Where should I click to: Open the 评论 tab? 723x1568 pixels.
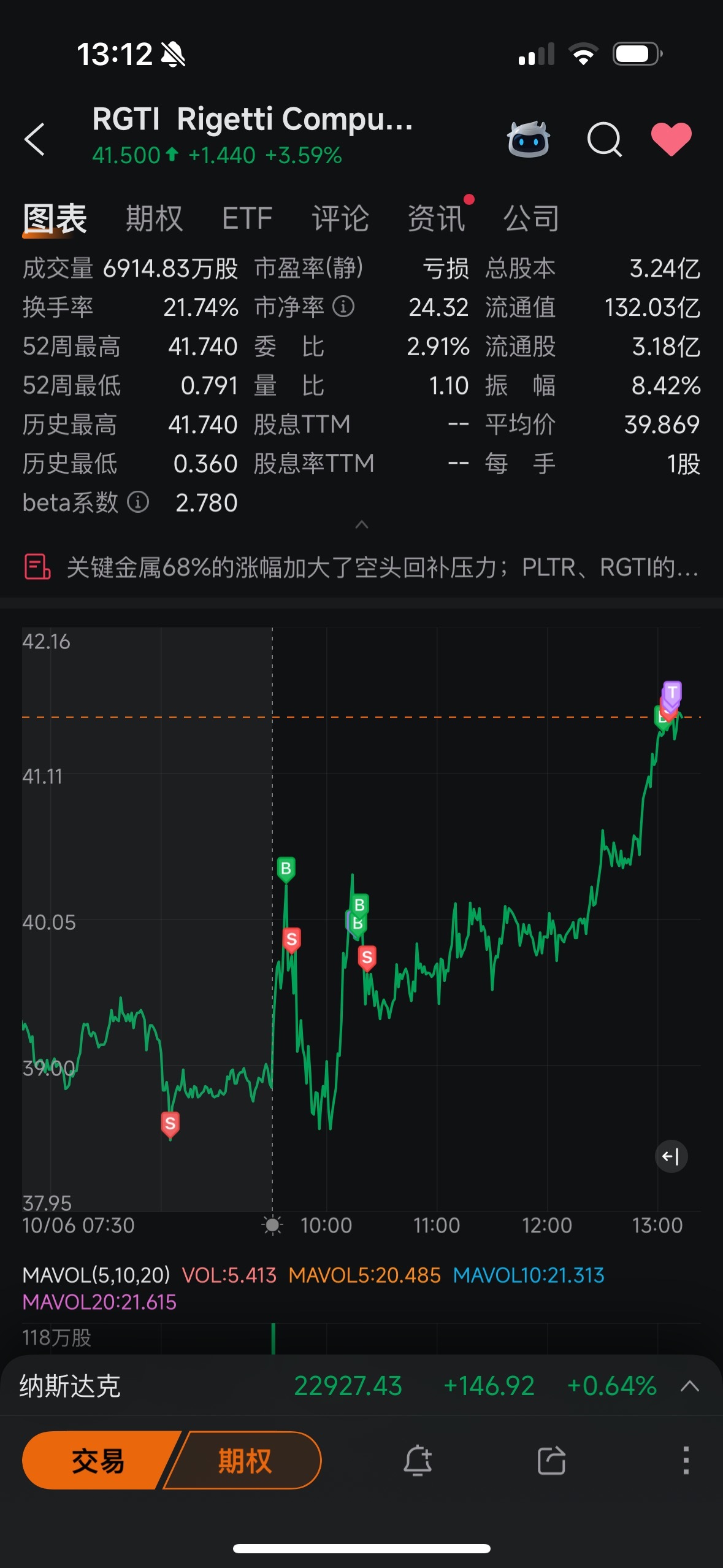click(x=340, y=218)
